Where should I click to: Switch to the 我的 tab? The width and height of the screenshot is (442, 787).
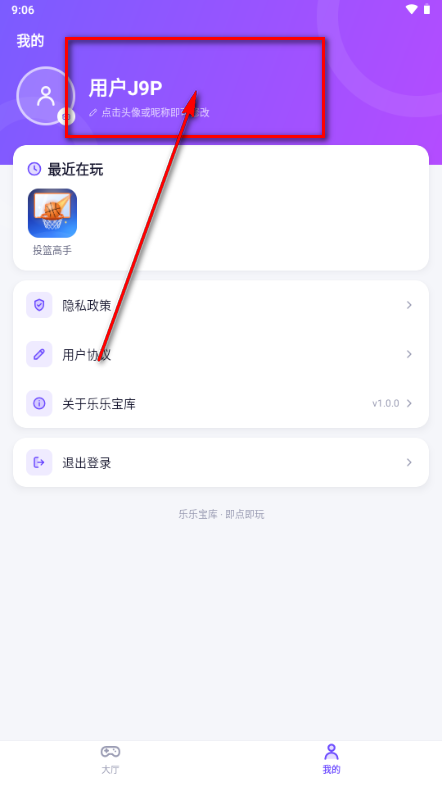pos(331,759)
